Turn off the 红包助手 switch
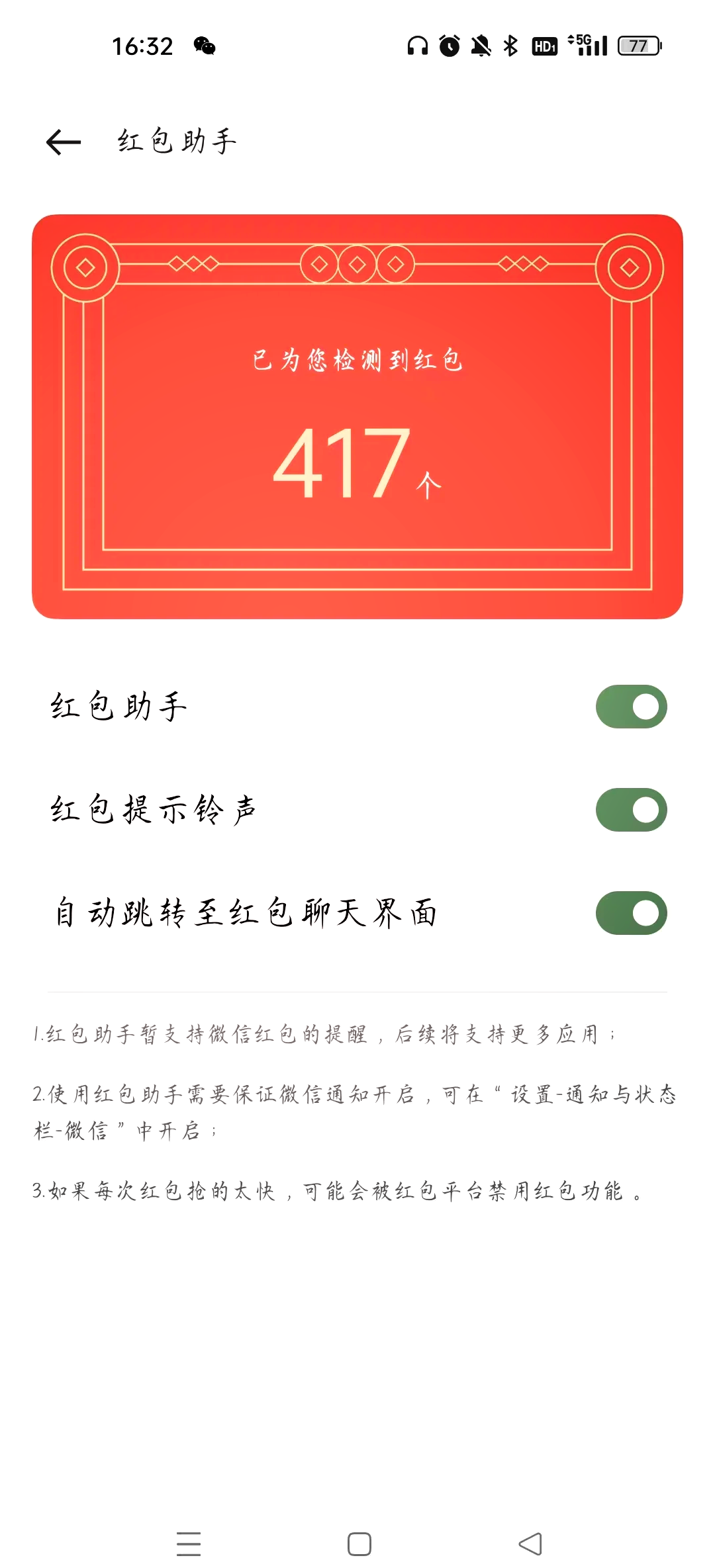The image size is (715, 1568). pyautogui.click(x=631, y=707)
